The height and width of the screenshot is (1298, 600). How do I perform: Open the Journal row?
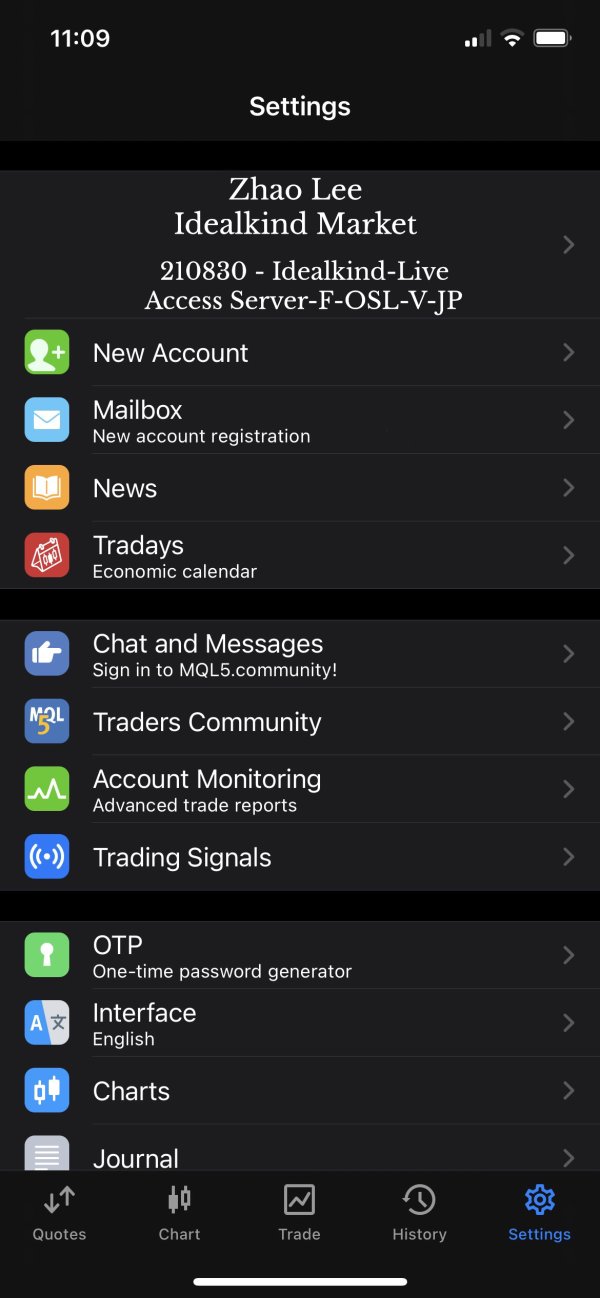click(300, 1148)
